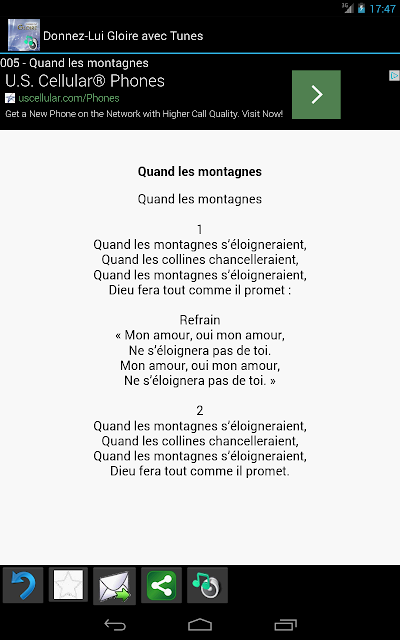Image resolution: width=400 pixels, height=640 pixels.
Task: Go to the home screen via the system home button
Action: click(200, 624)
